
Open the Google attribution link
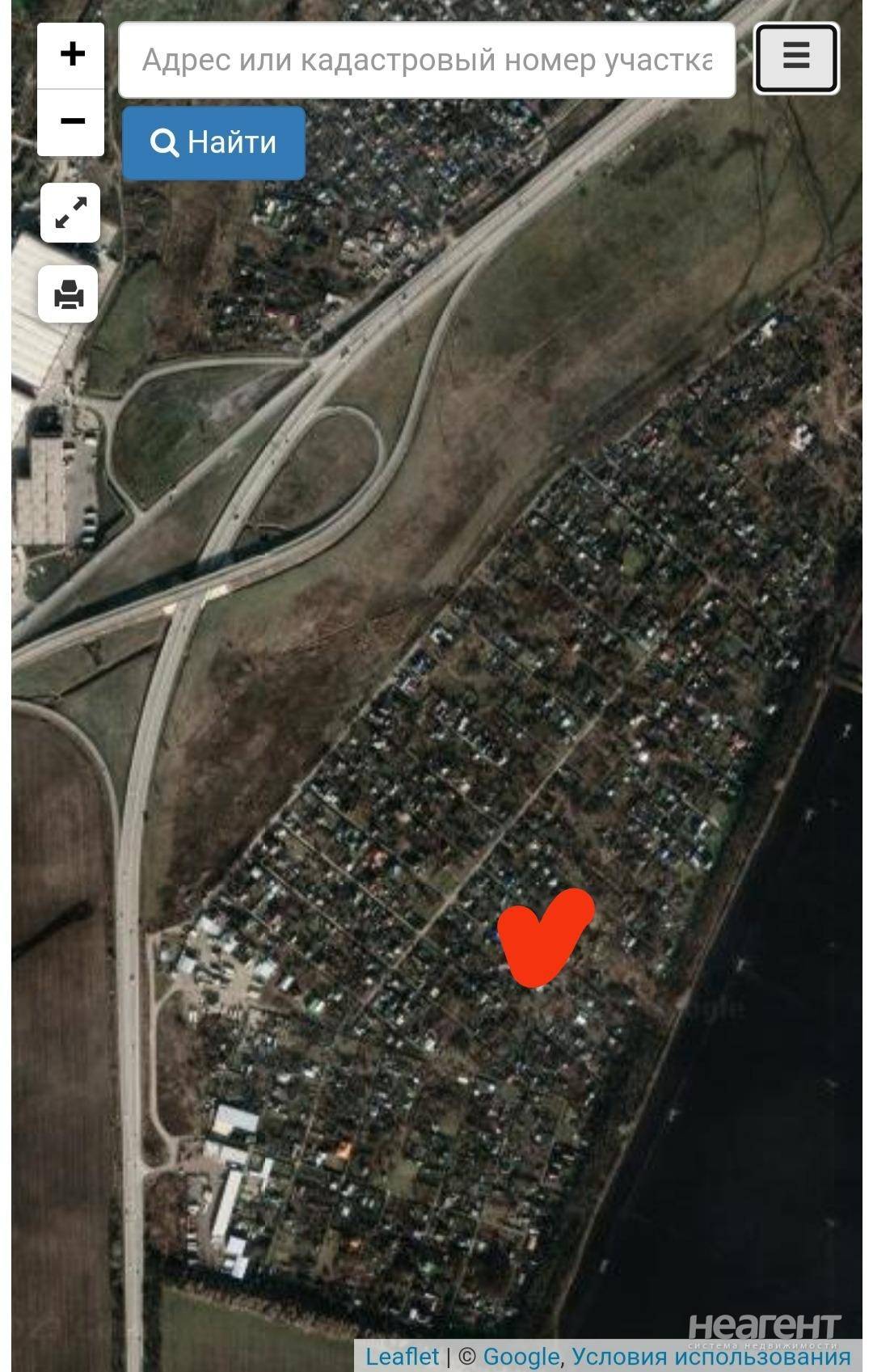point(521,1356)
